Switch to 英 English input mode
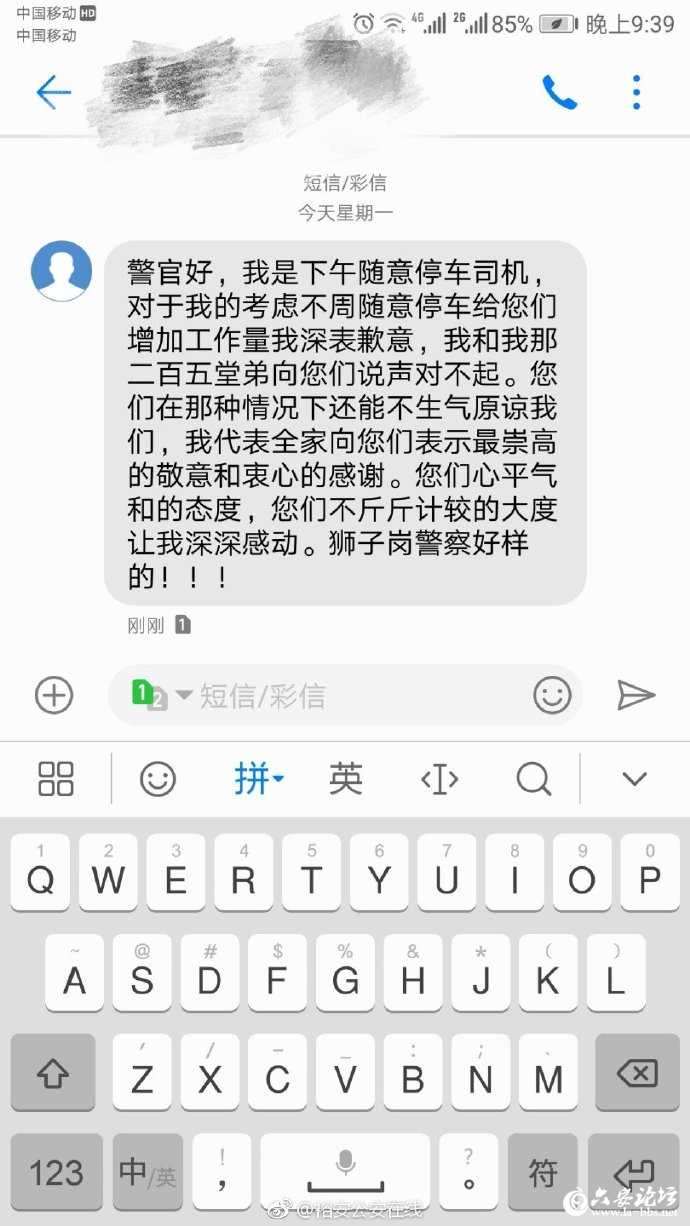The width and height of the screenshot is (690, 1226). click(x=346, y=779)
